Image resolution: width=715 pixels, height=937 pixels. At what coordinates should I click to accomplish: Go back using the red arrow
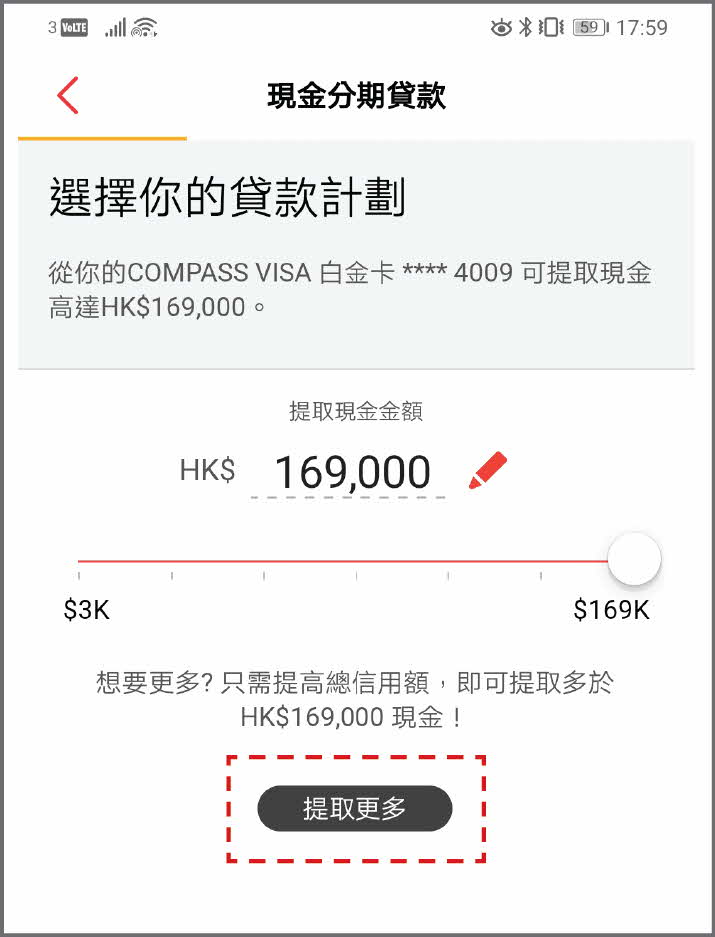coord(68,96)
